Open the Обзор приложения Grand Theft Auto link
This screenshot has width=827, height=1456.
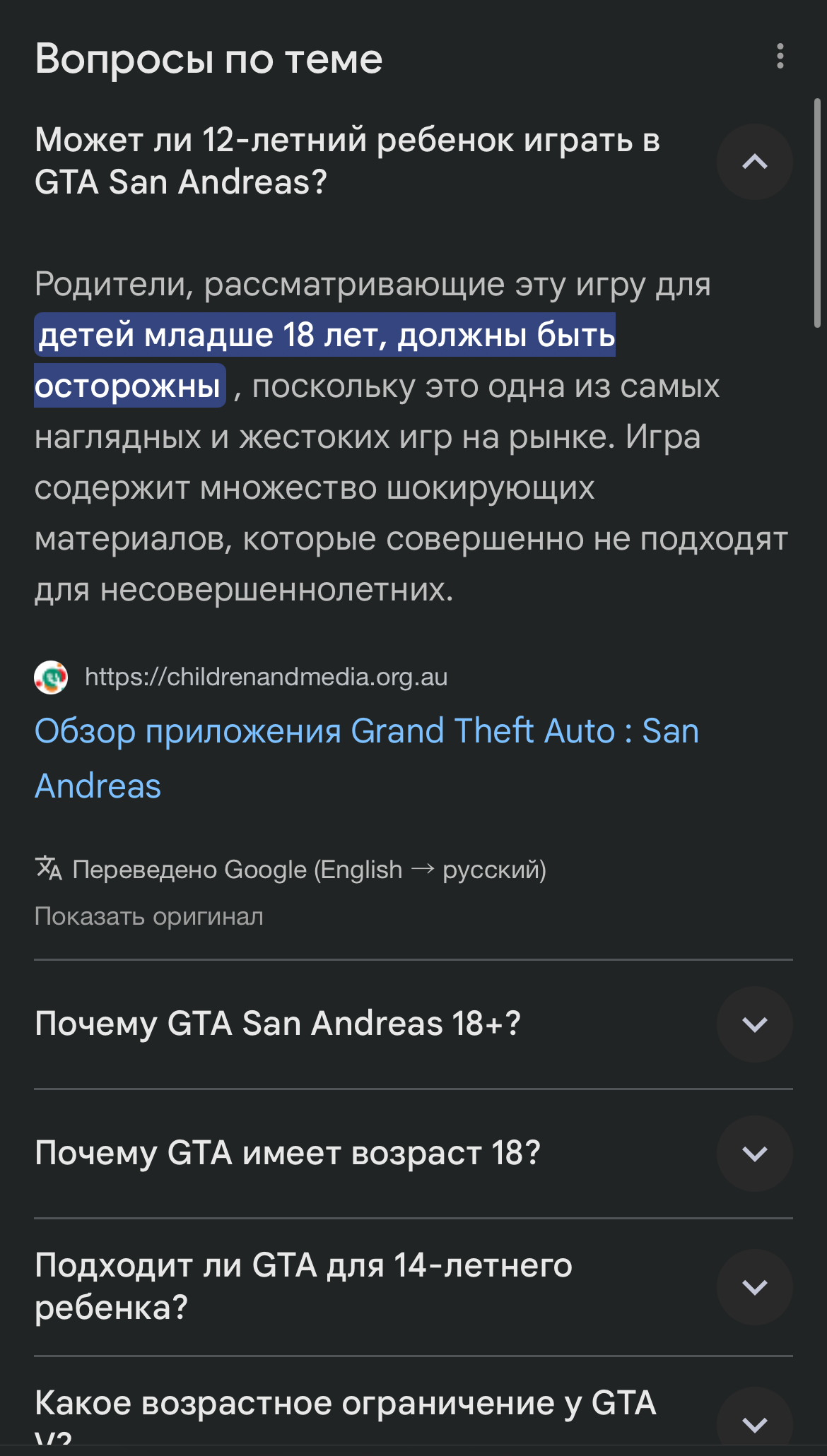pyautogui.click(x=367, y=758)
